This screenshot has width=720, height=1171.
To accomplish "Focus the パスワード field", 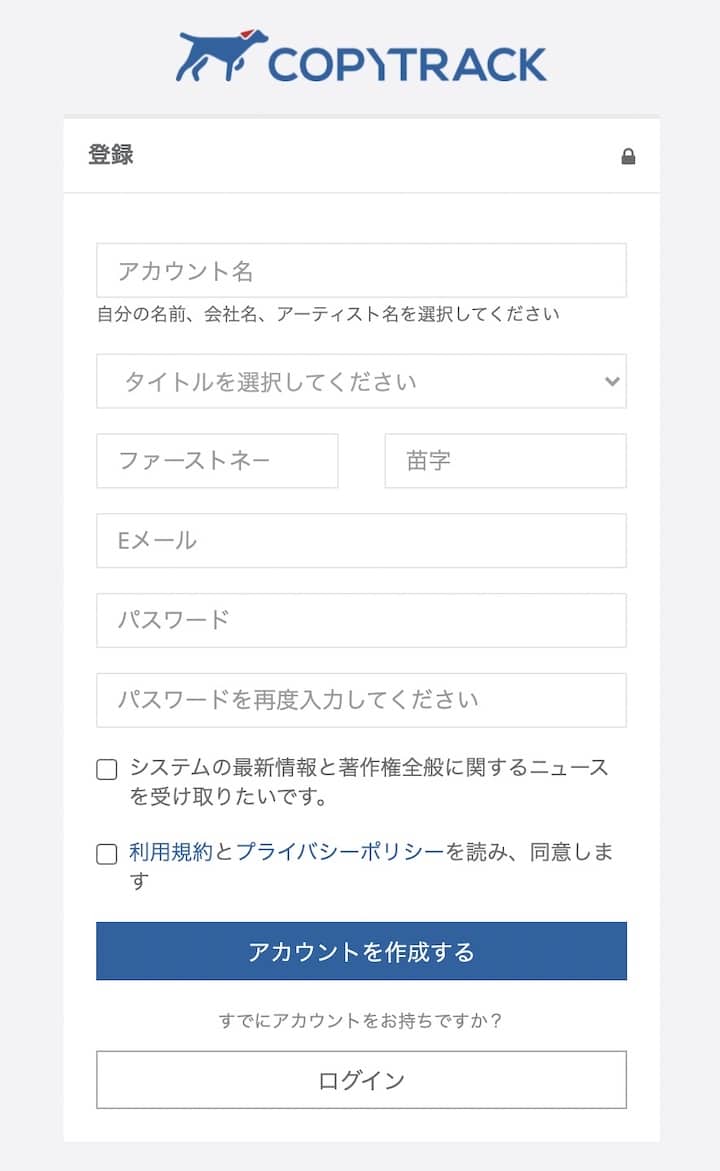I will point(361,620).
